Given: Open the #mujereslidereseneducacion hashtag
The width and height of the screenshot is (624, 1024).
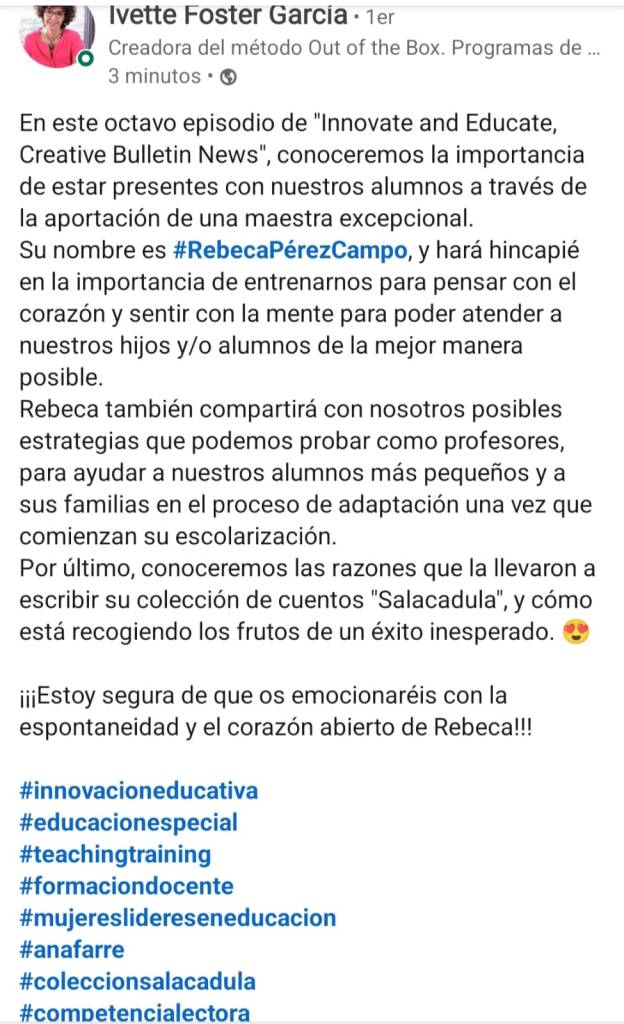Looking at the screenshot, I should 178,918.
